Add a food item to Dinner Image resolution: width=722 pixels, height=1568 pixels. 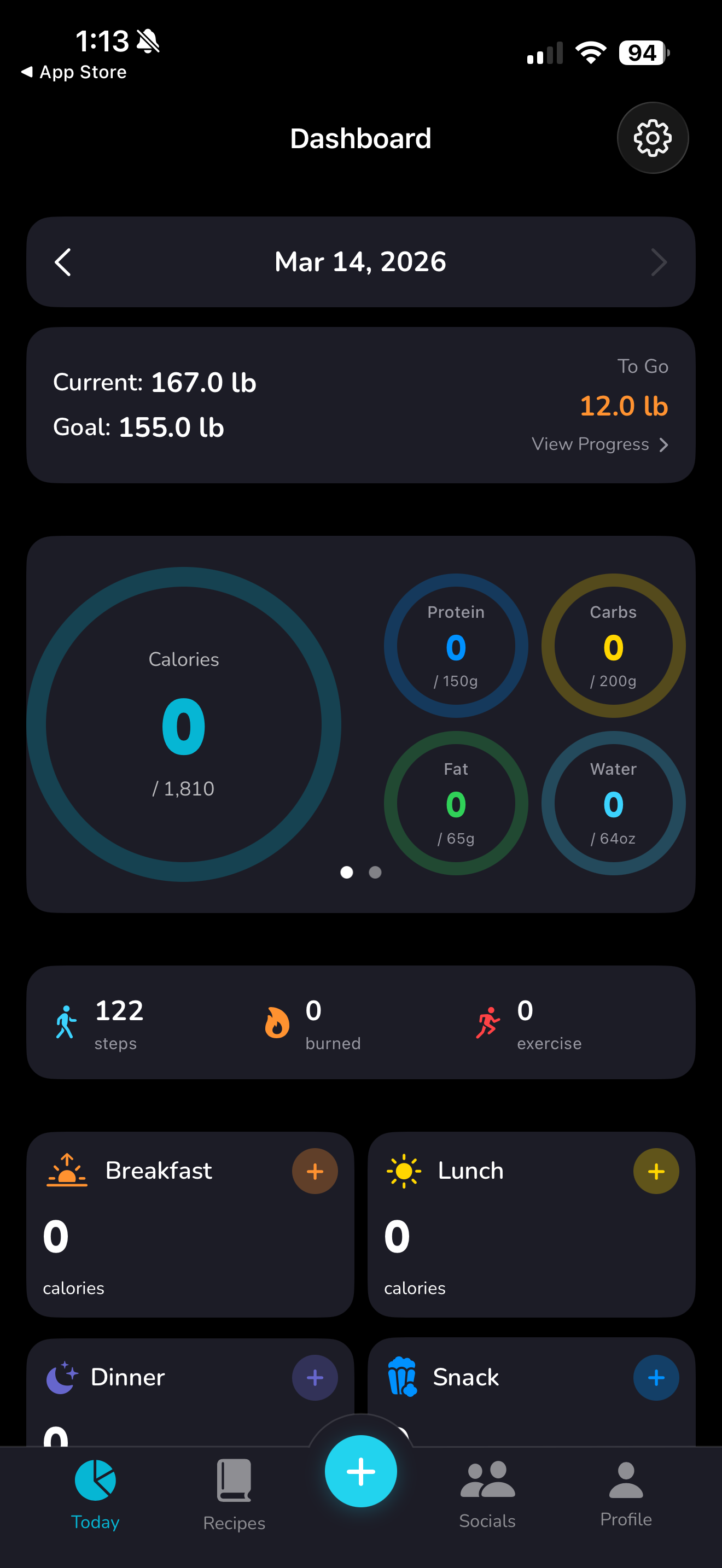315,1377
